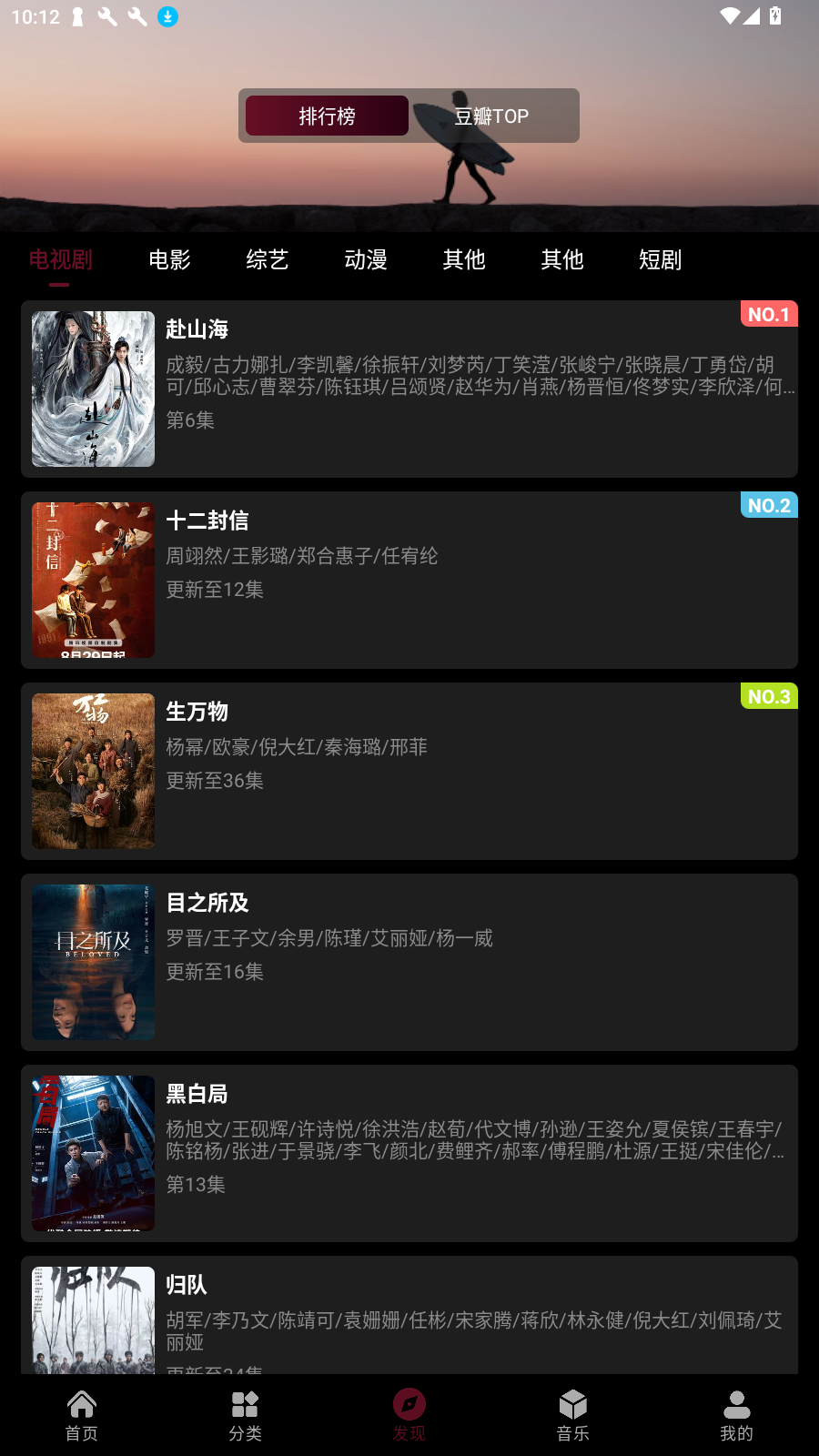Open the 音乐 tab
This screenshot has height=1456, width=819.
click(x=573, y=1416)
